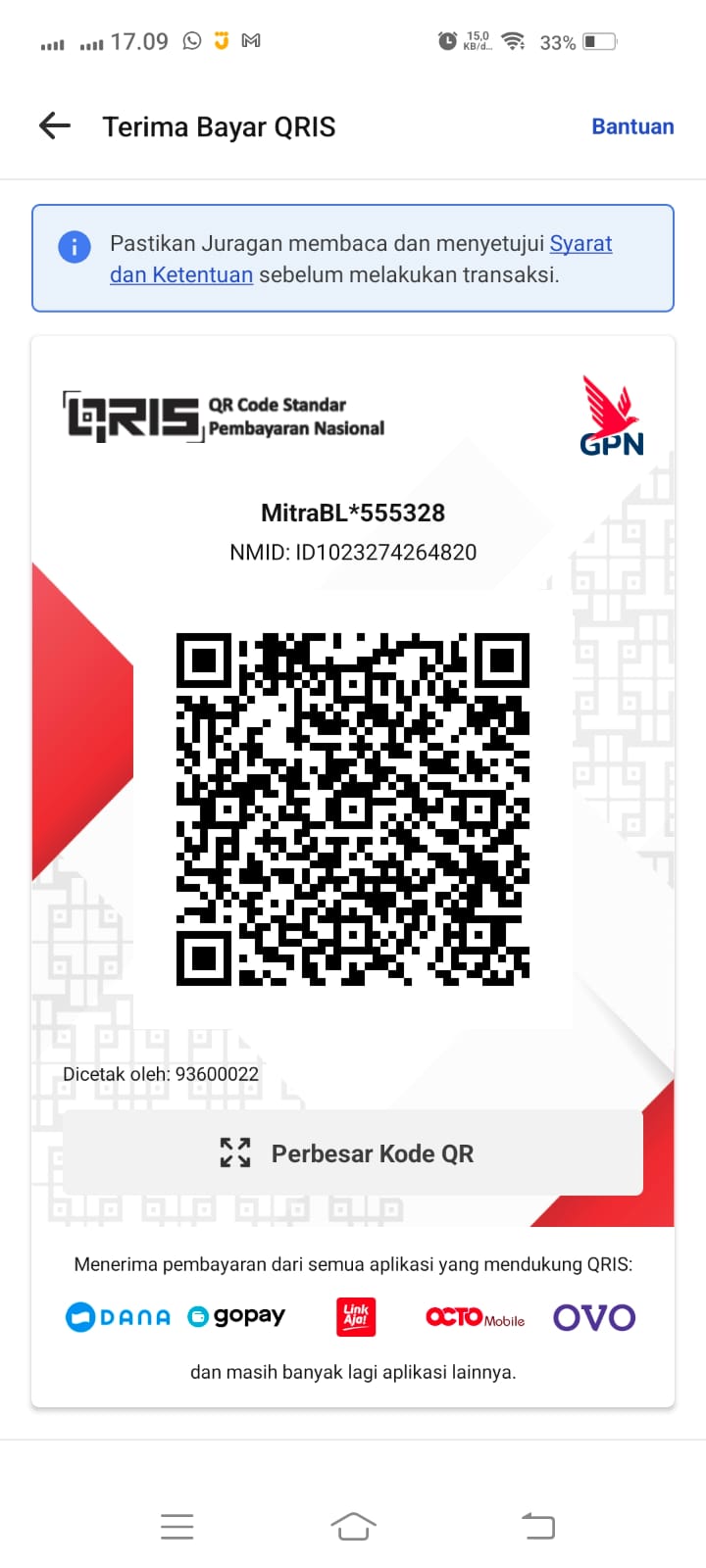
Task: Tap the system home button
Action: pyautogui.click(x=353, y=1526)
